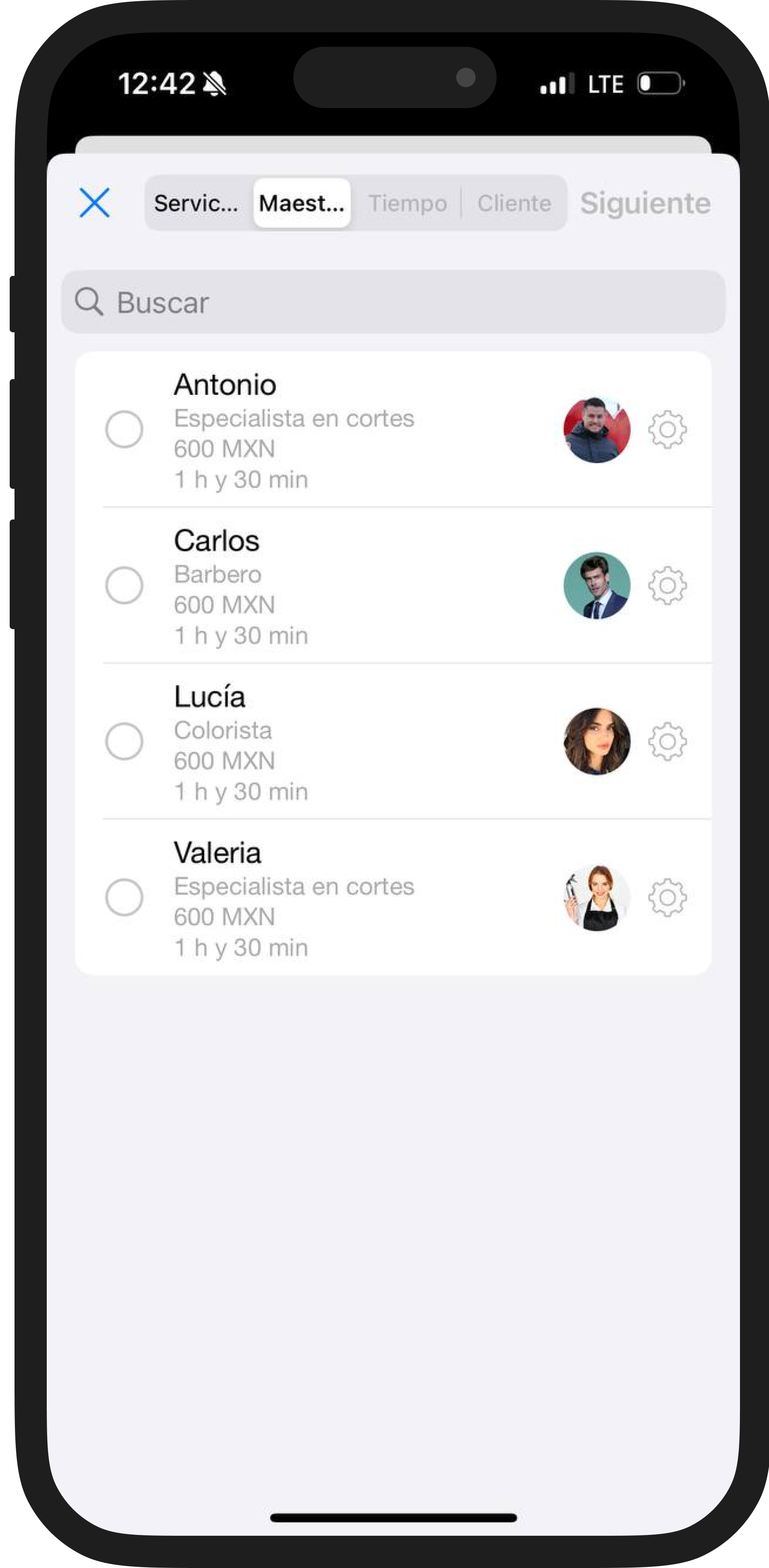Viewport: 769px width, 1568px height.
Task: Tap the Buscar search field
Action: pos(393,302)
